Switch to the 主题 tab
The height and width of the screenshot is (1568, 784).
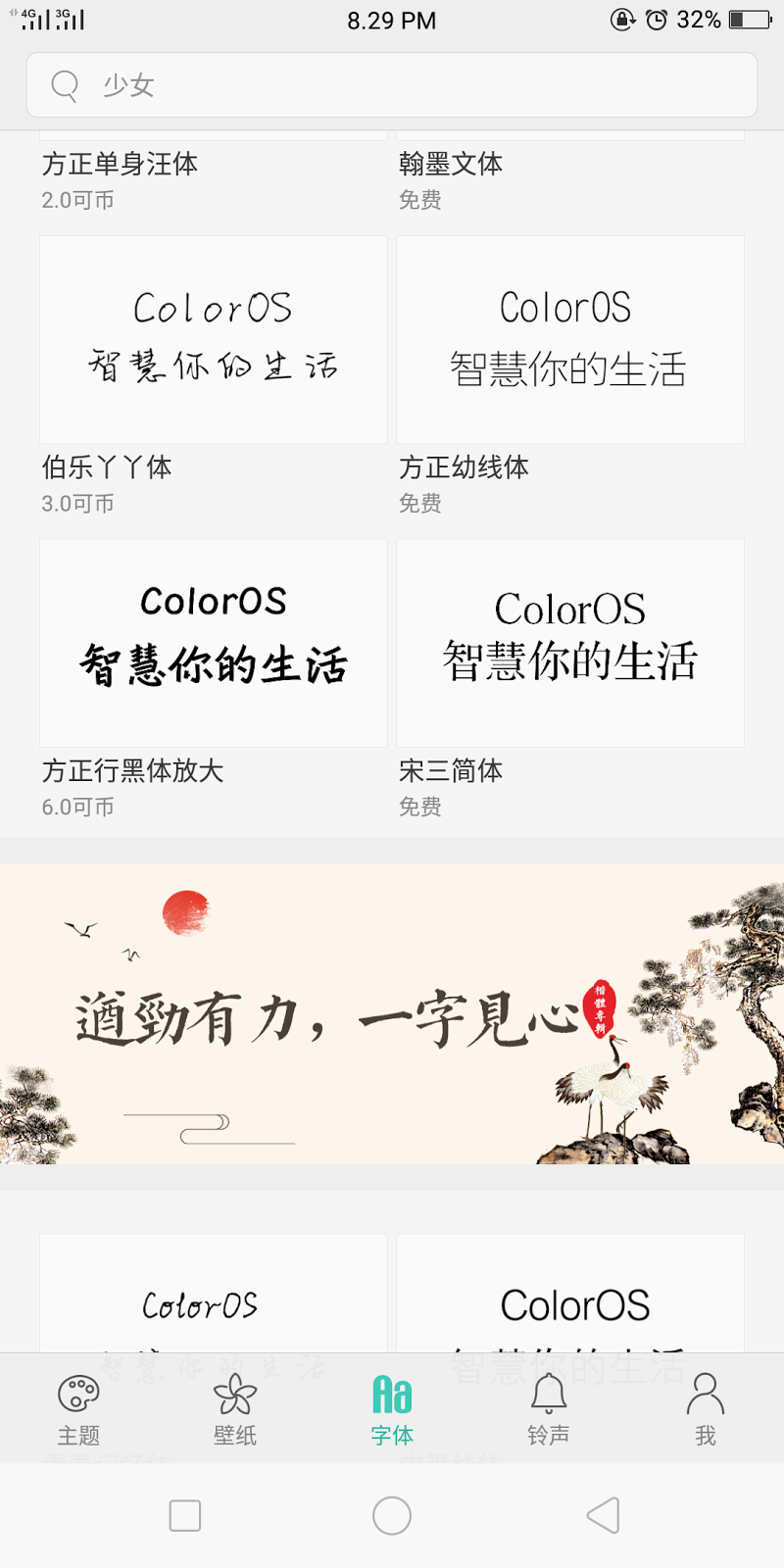(x=78, y=1409)
